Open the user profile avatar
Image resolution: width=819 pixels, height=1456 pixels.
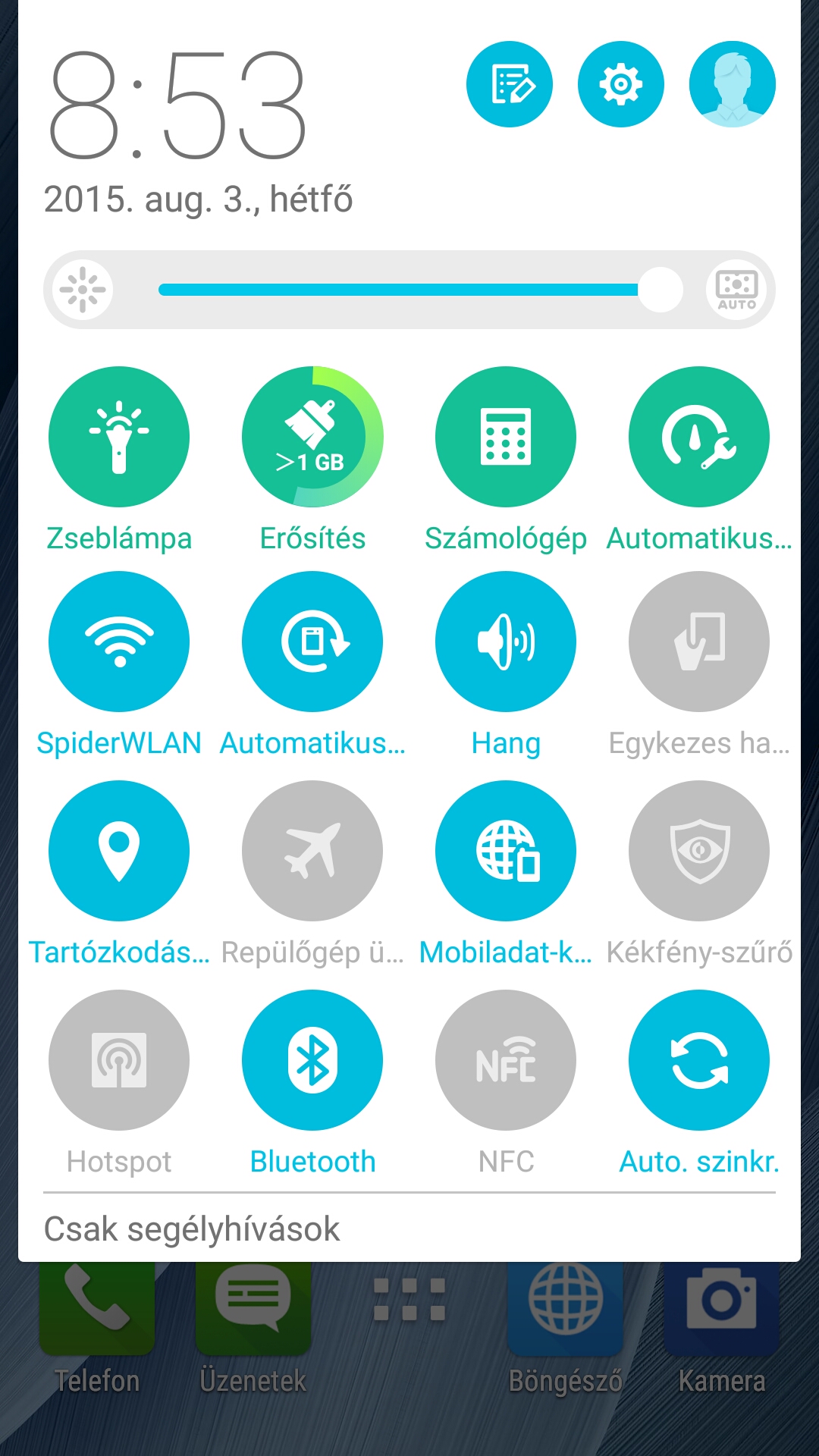(732, 84)
